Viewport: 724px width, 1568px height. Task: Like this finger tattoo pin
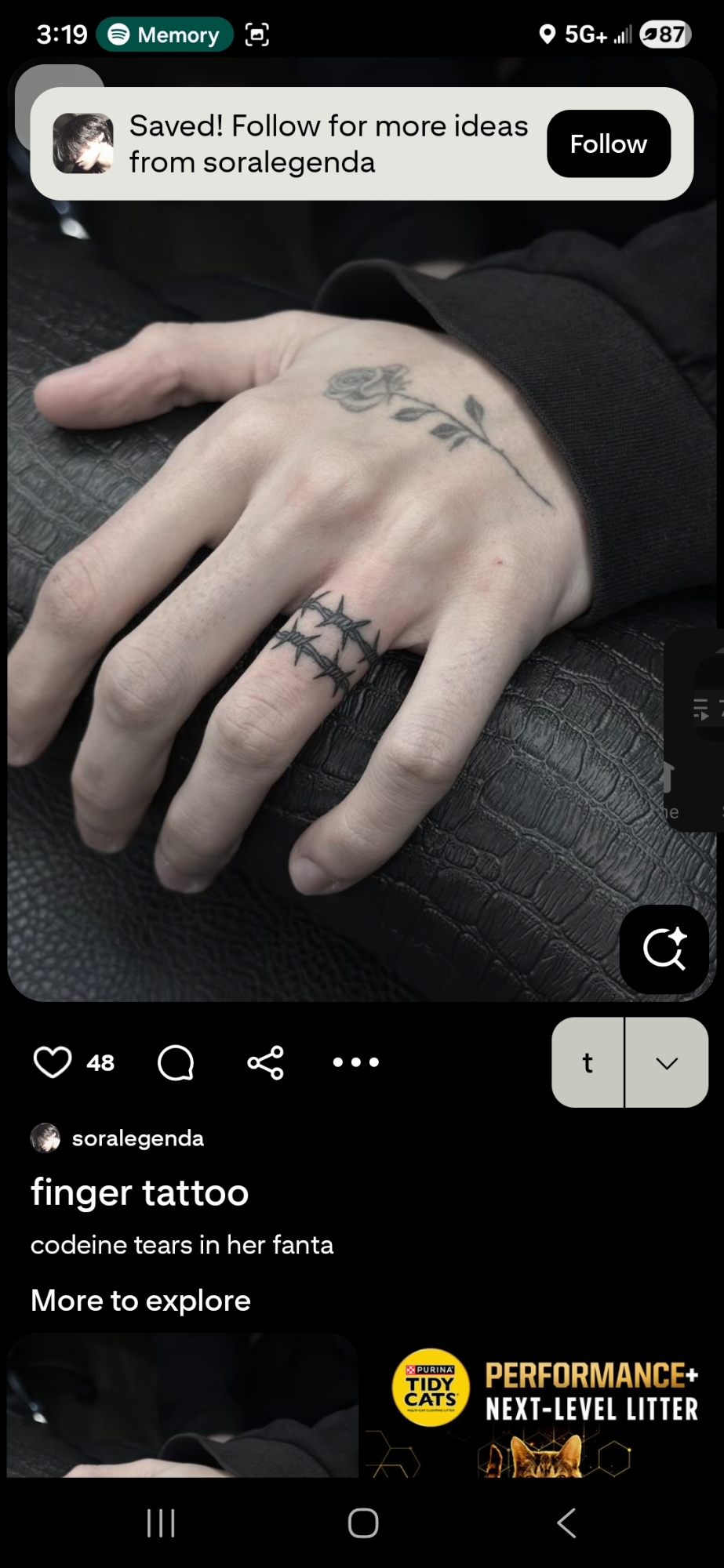point(53,1062)
